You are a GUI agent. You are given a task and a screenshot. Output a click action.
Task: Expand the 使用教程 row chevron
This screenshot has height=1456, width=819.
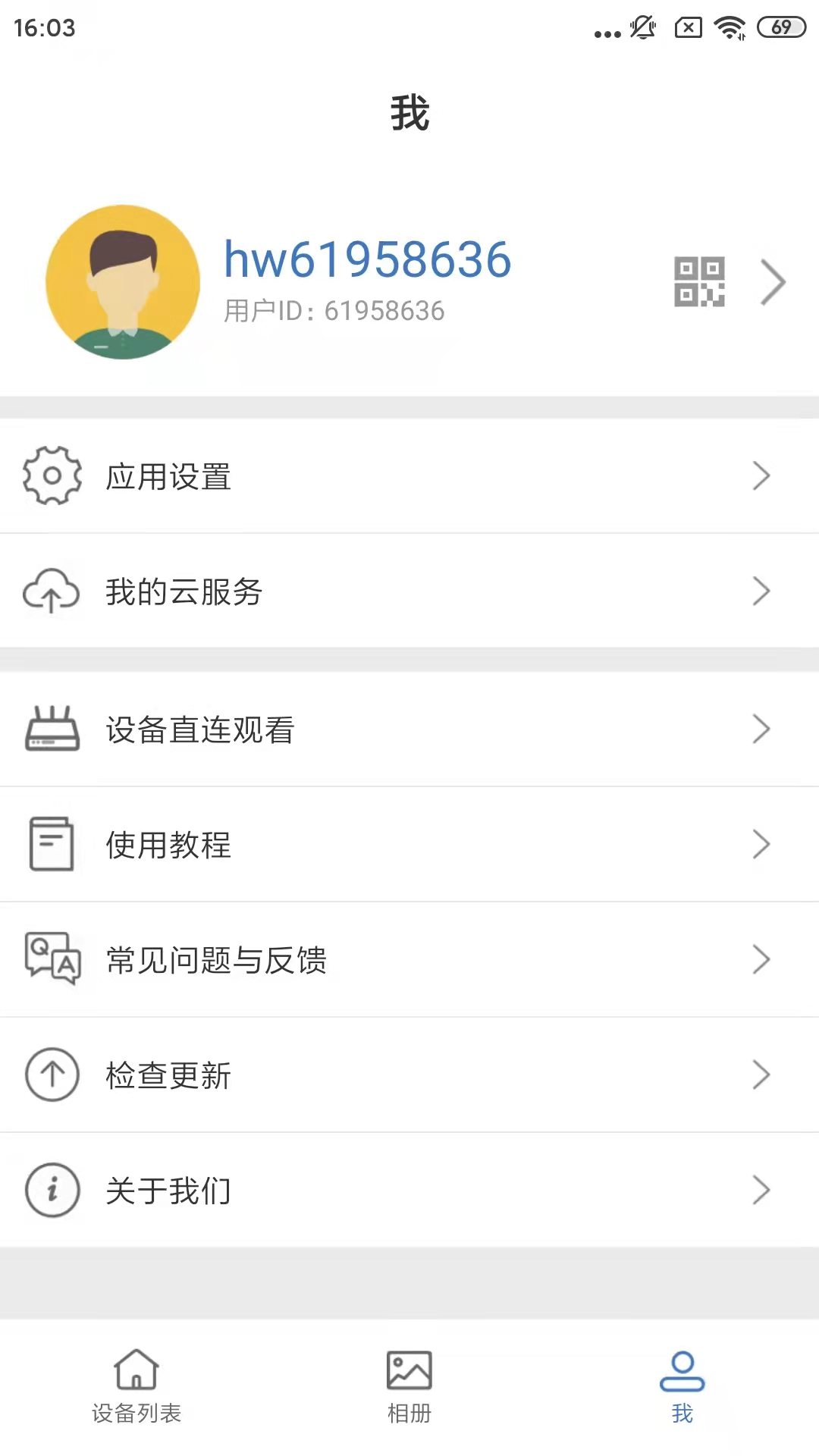coord(762,844)
